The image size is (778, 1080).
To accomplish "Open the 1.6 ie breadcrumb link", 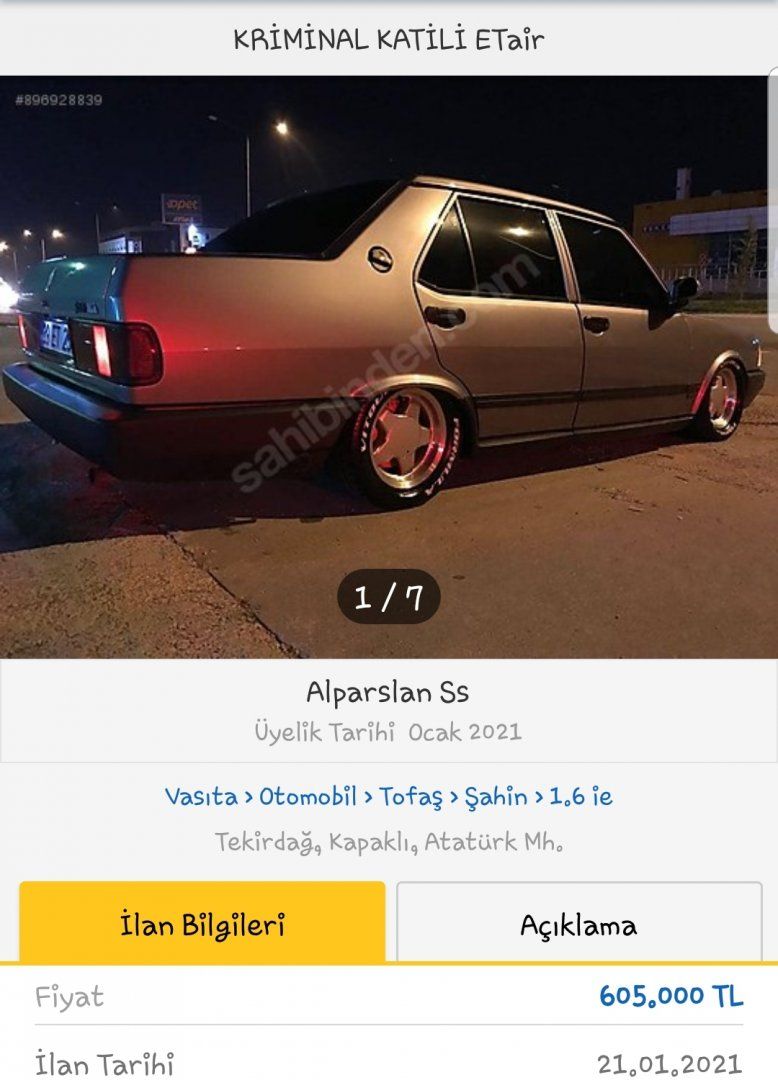I will tap(581, 797).
